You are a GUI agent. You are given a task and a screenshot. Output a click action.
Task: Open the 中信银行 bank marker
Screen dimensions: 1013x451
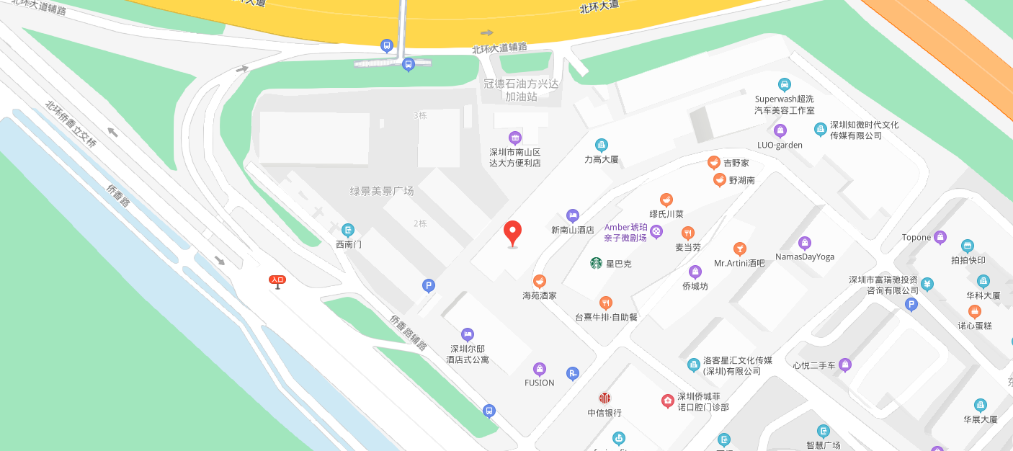click(x=604, y=398)
